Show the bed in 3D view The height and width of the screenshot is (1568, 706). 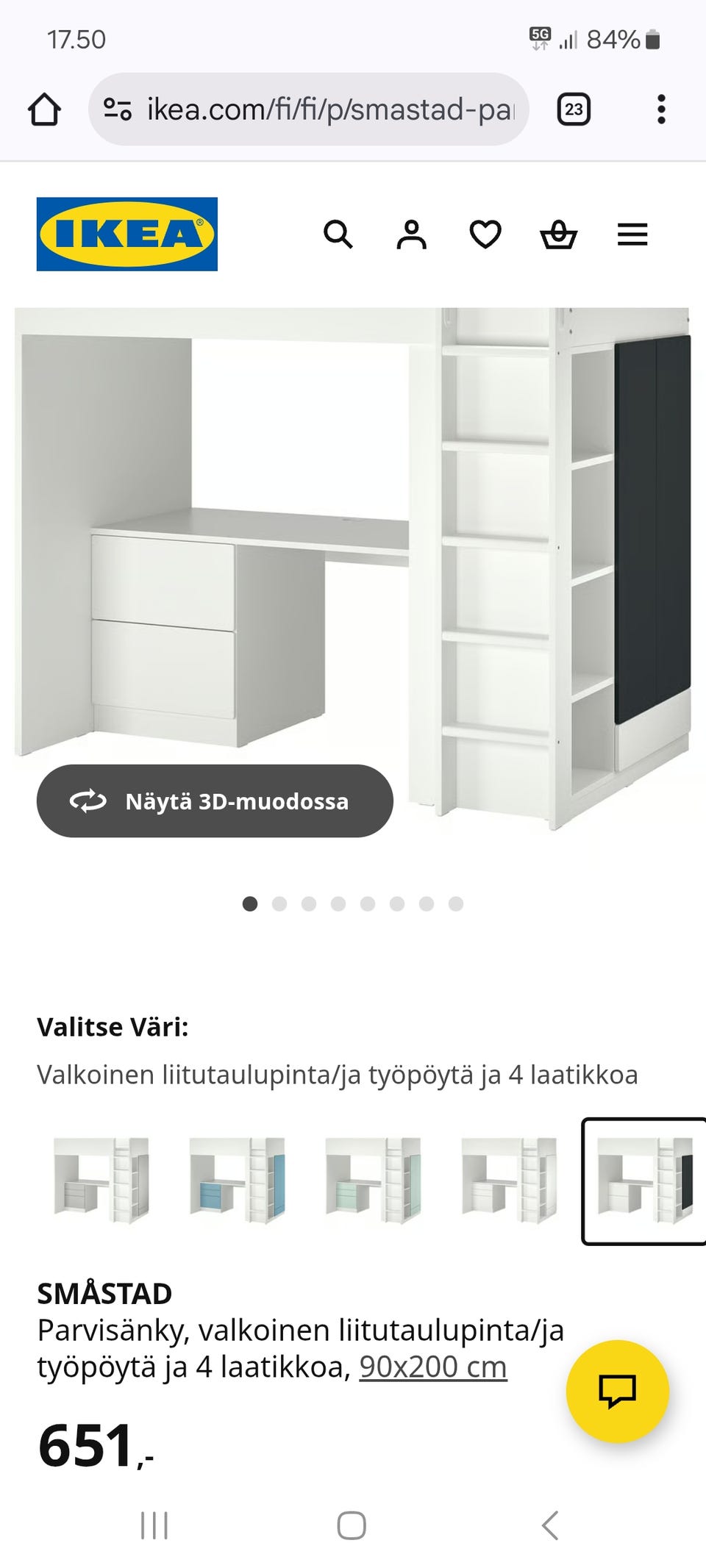(x=215, y=801)
